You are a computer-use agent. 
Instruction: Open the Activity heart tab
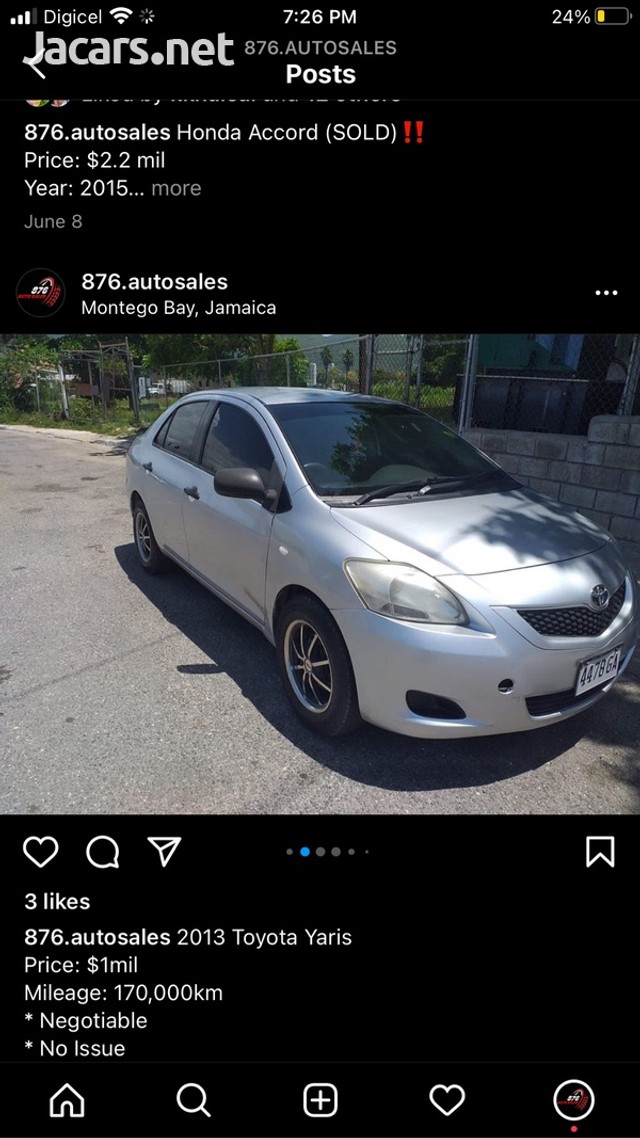[x=447, y=1101]
